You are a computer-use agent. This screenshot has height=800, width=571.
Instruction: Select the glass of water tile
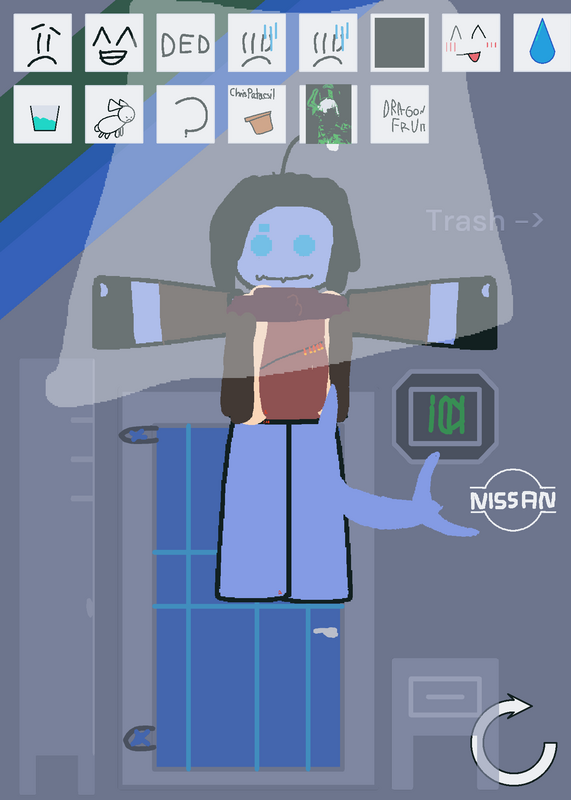click(42, 114)
